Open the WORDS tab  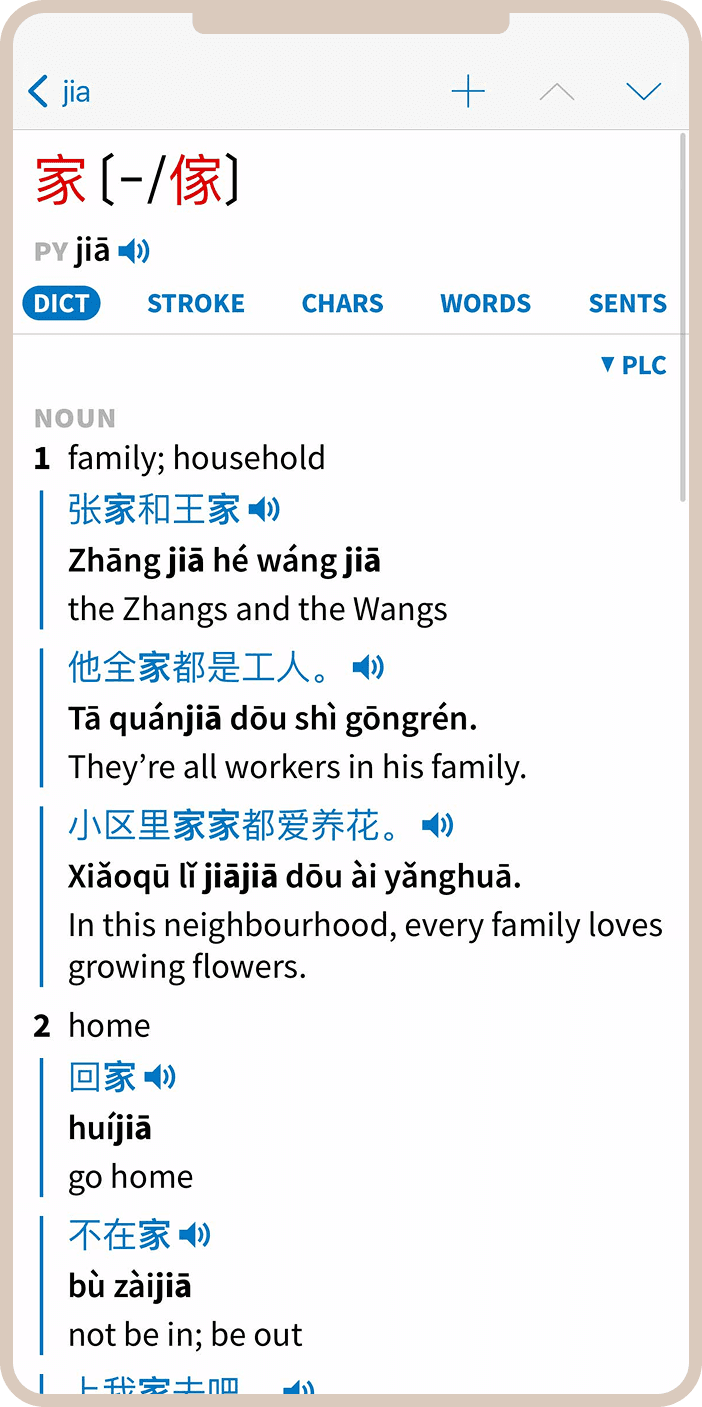pyautogui.click(x=485, y=303)
